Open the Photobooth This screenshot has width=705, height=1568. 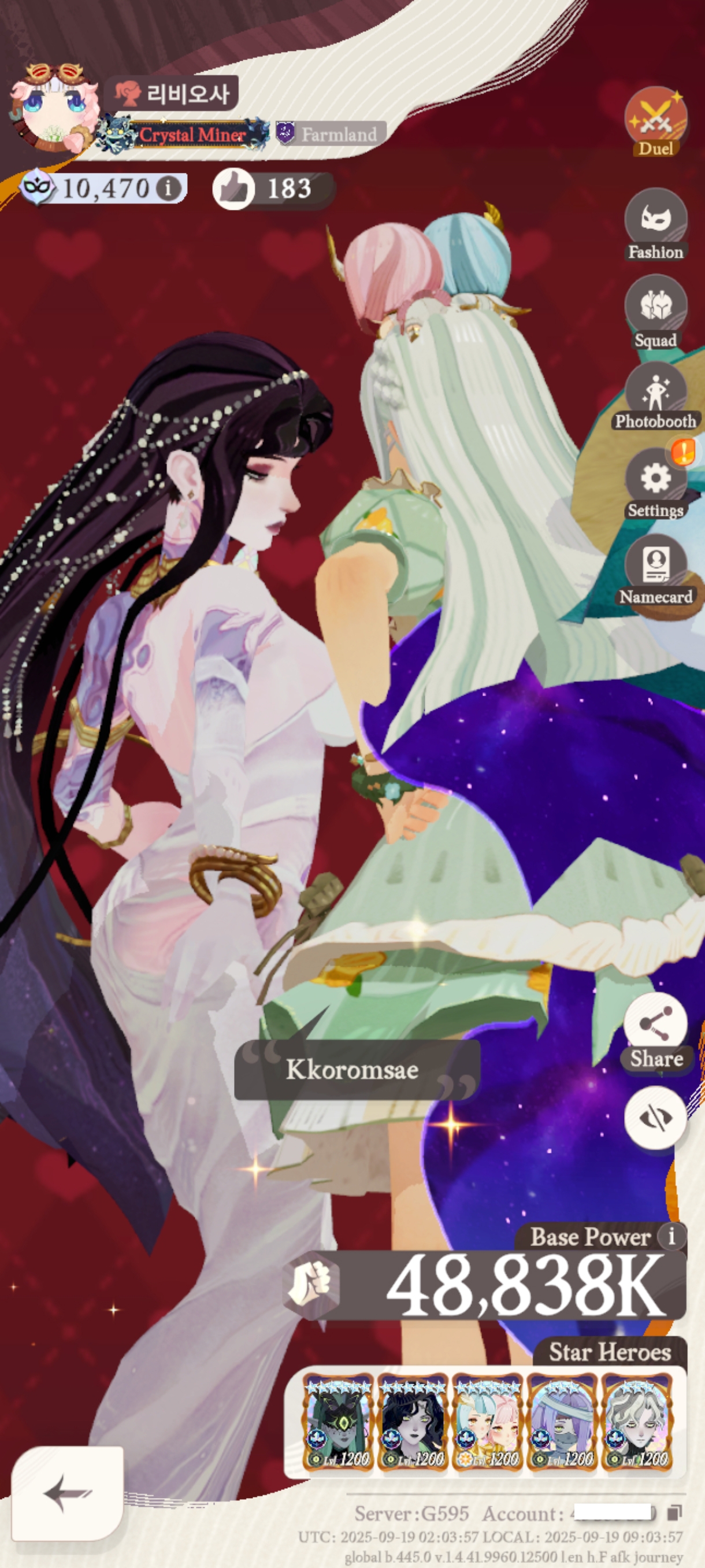point(656,397)
